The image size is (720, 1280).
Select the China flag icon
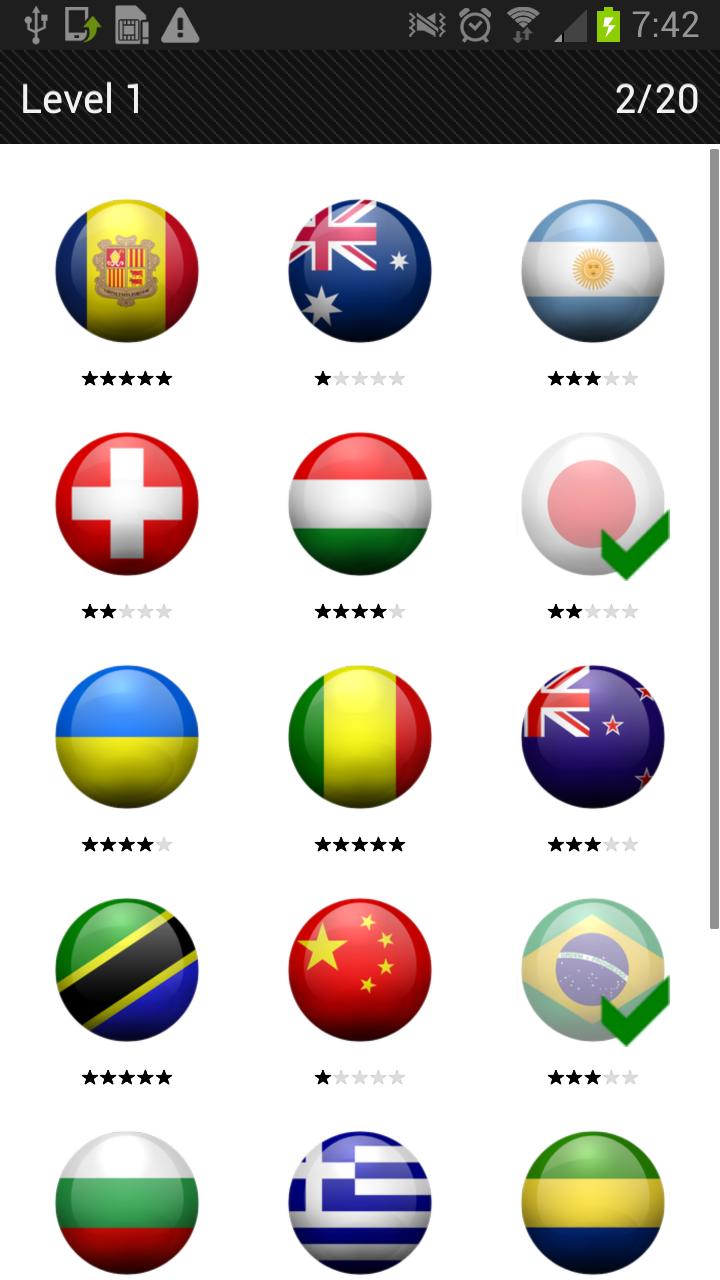coord(359,969)
